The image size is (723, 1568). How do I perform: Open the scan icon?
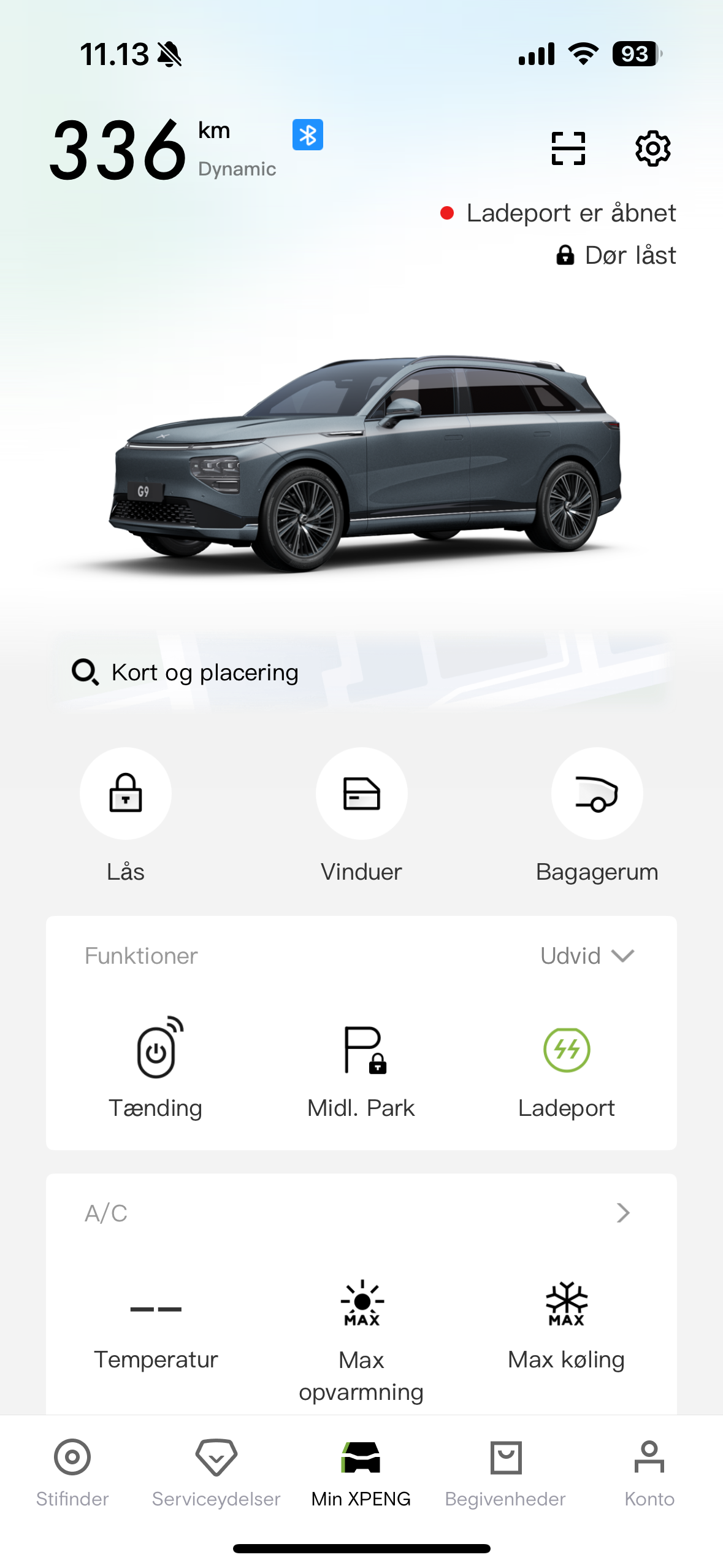[568, 148]
